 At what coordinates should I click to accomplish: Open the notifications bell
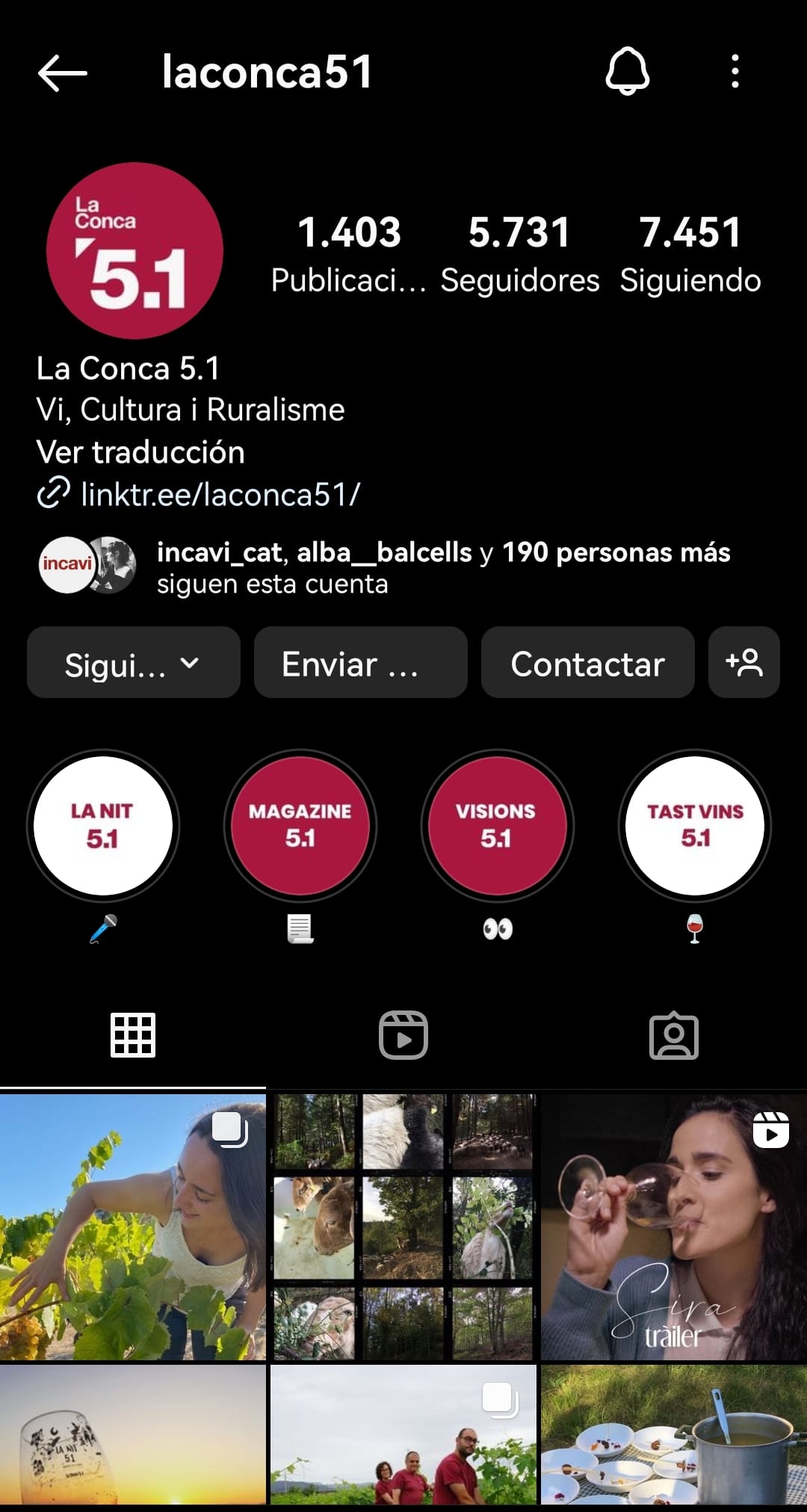[627, 72]
